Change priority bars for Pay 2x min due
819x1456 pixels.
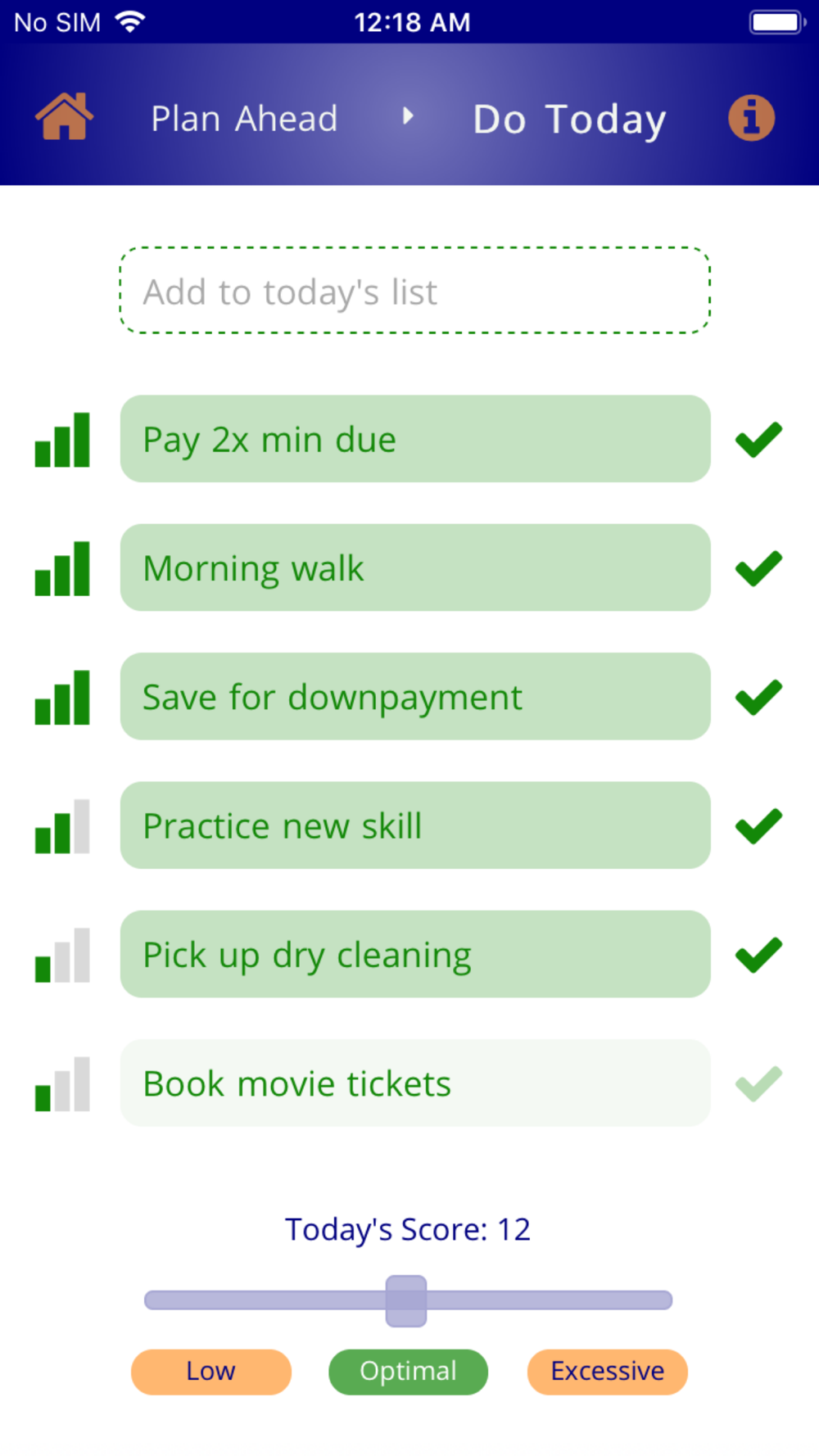point(62,440)
